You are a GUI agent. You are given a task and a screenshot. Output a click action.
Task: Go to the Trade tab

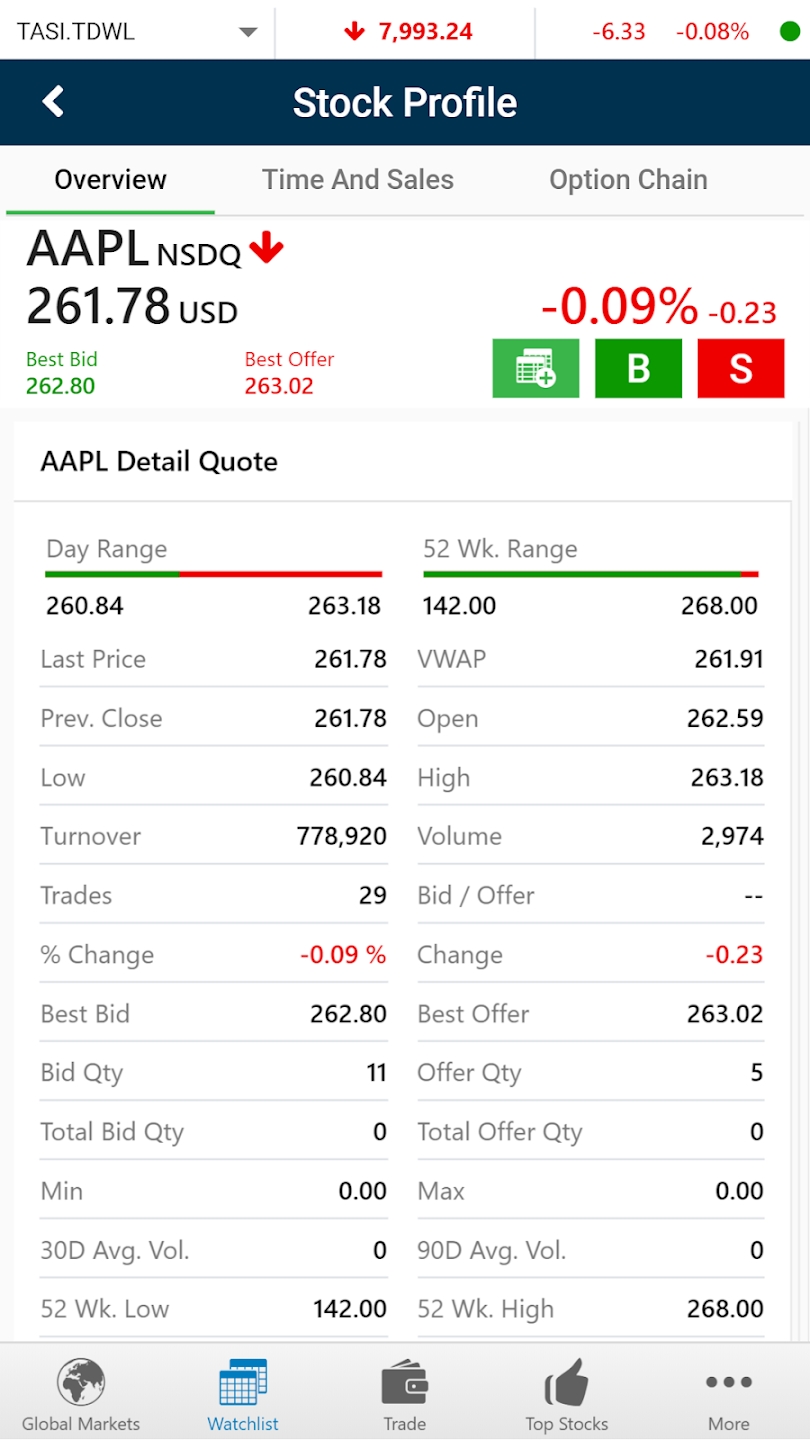[x=405, y=1394]
